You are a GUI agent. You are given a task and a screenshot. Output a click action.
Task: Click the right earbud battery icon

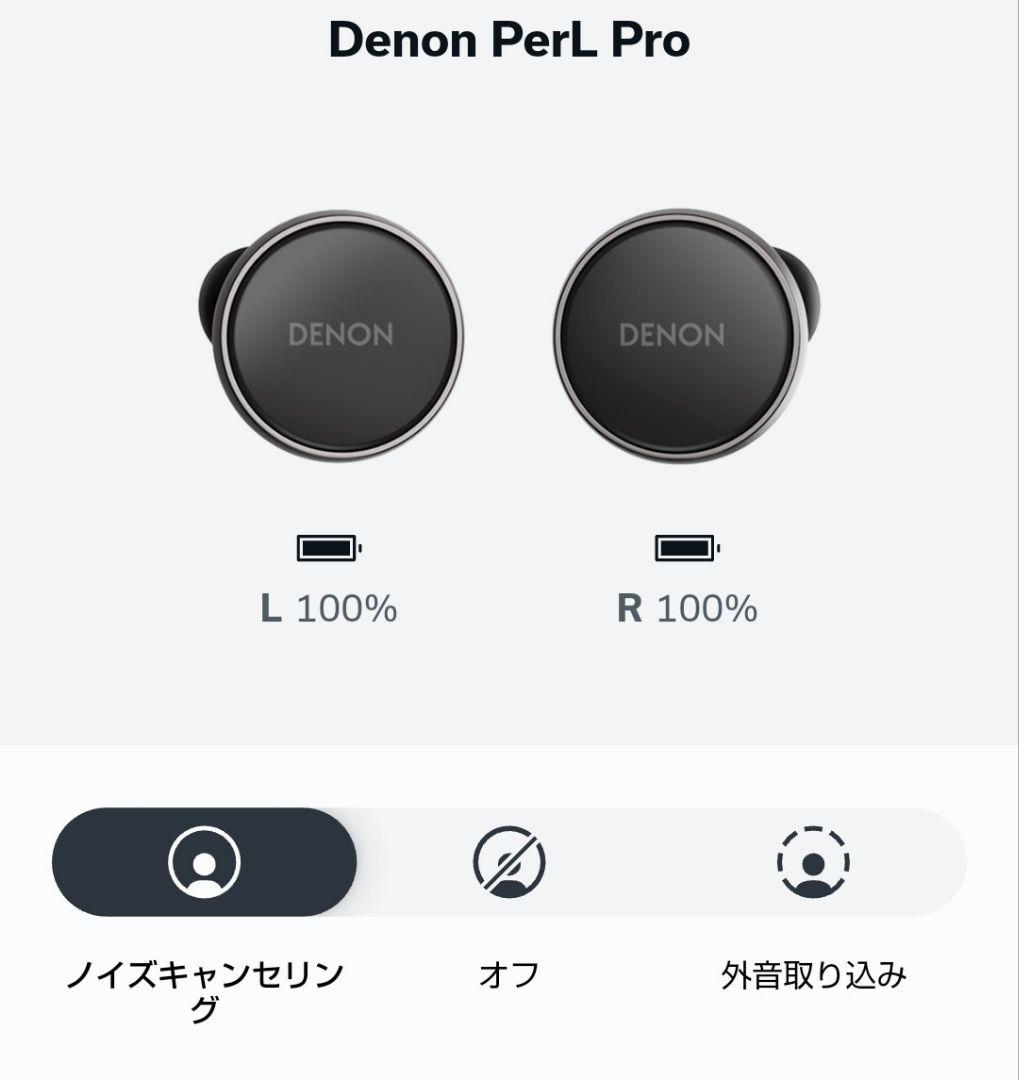click(687, 546)
